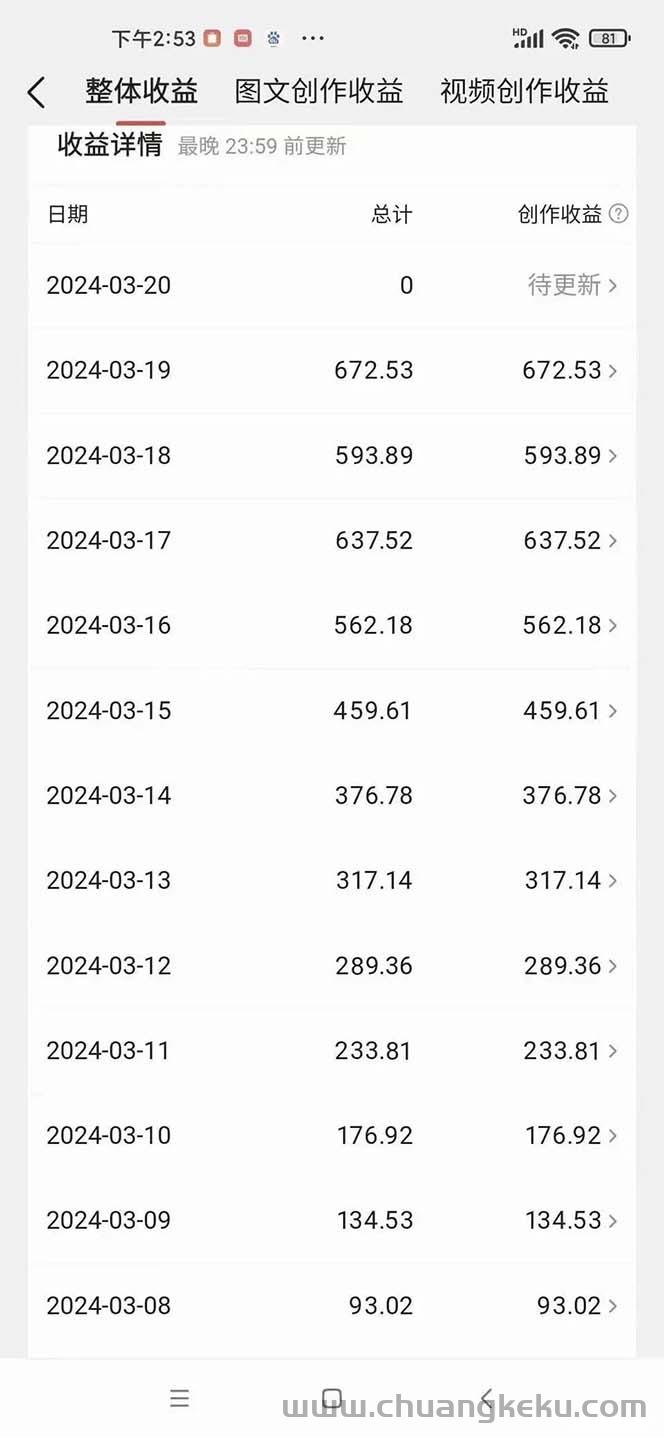Viewport: 664px width, 1437px height.
Task: Open the help icon beside 创作收益
Action: (619, 214)
